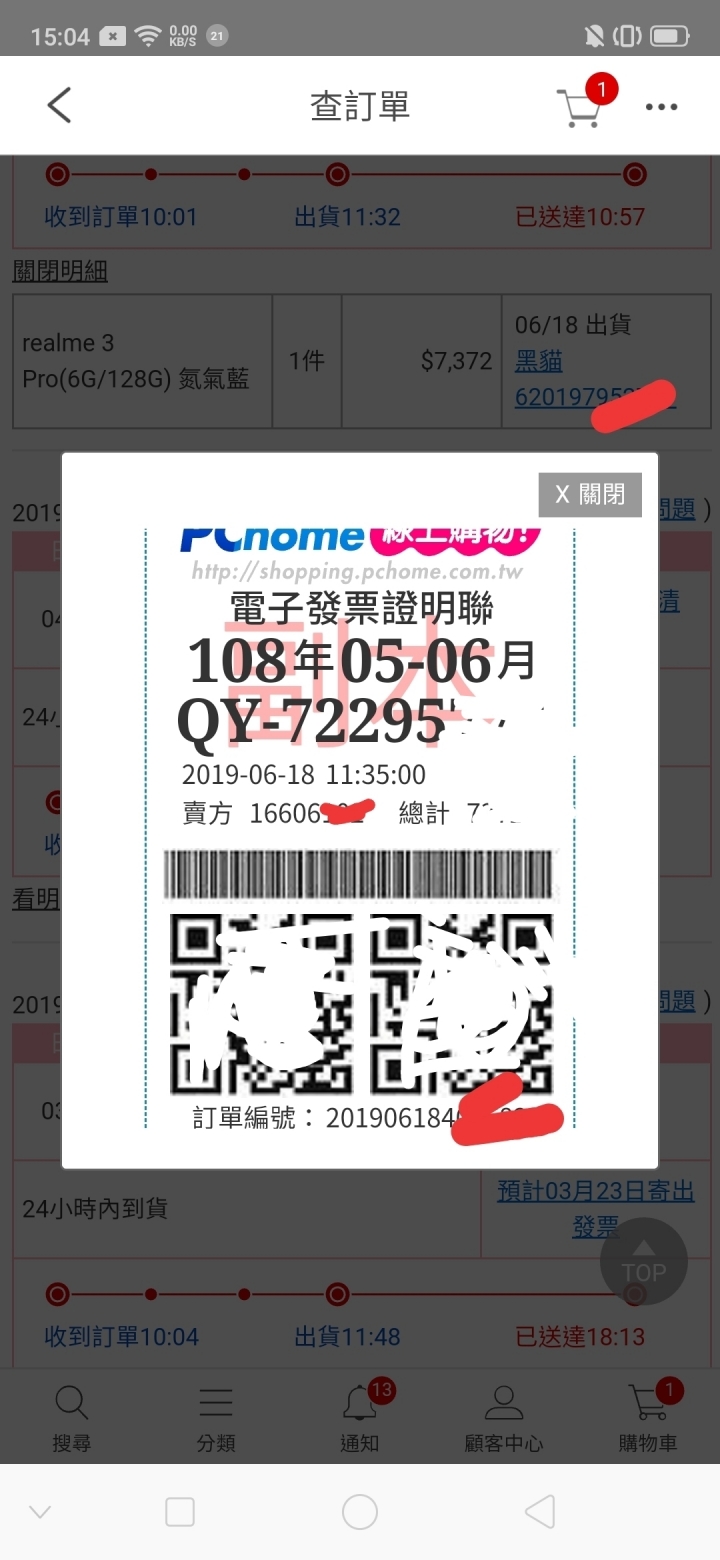The width and height of the screenshot is (720, 1560).
Task: Tap the 關閉明細 link
Action: [60, 271]
